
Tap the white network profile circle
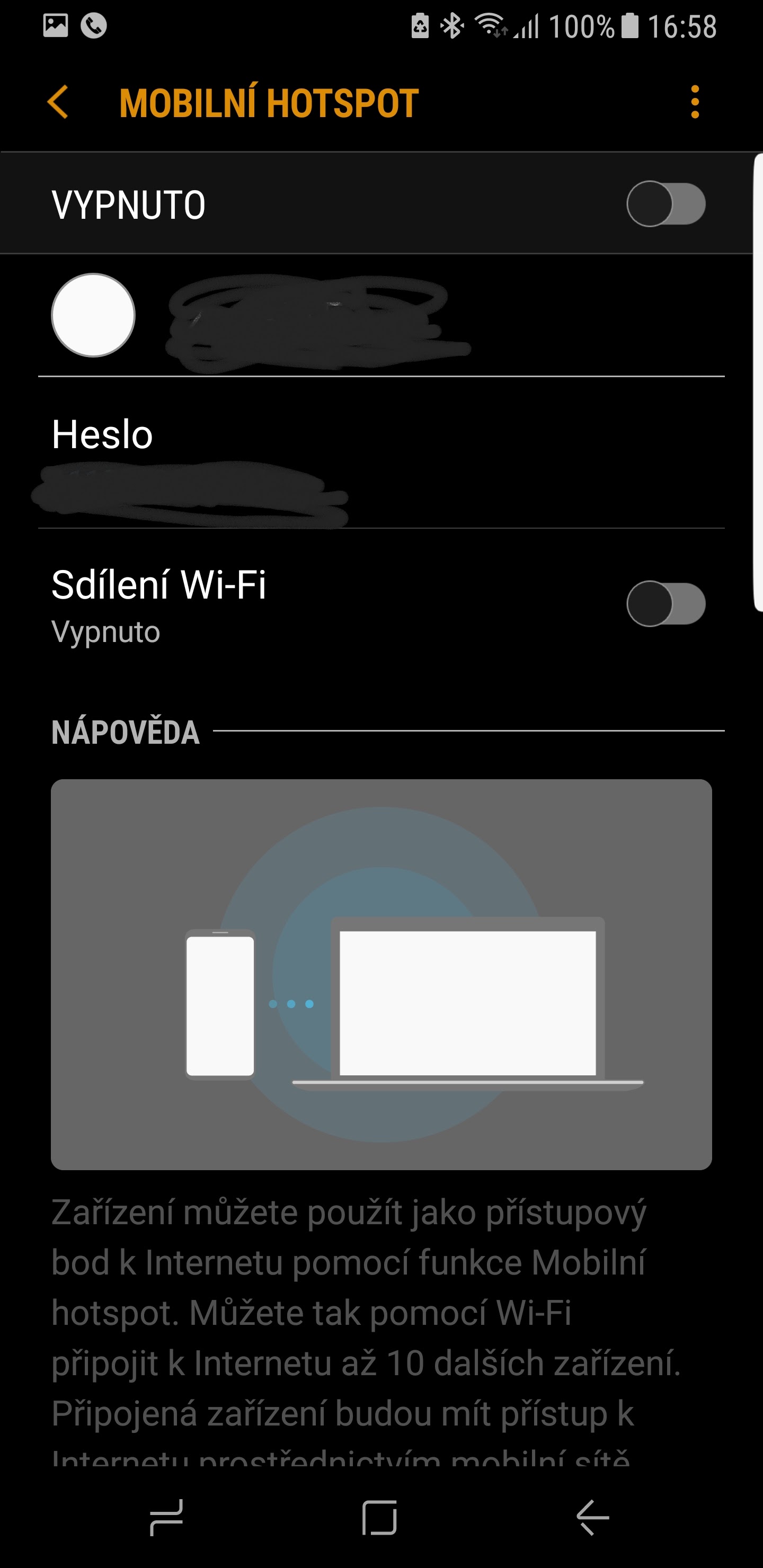(93, 315)
